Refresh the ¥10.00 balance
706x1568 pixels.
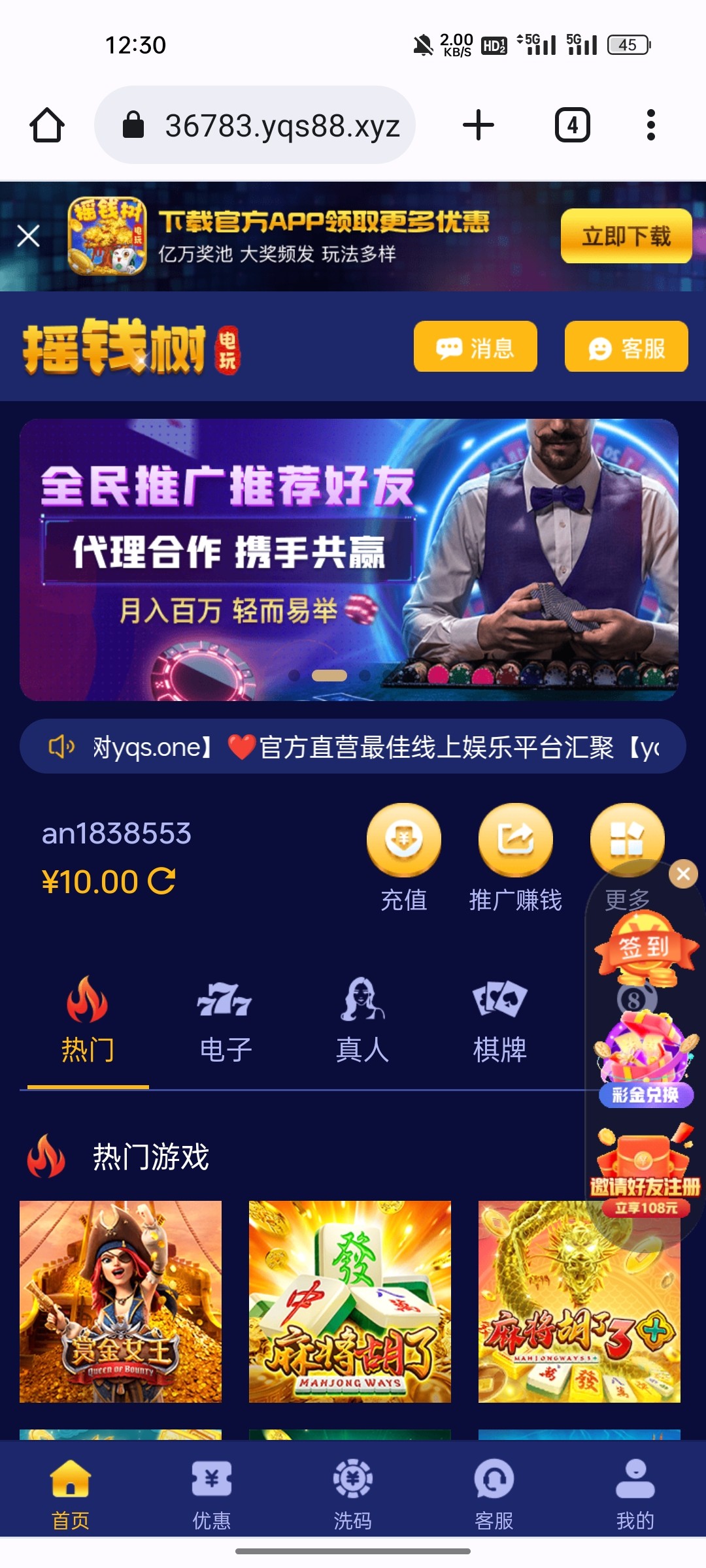[x=161, y=881]
